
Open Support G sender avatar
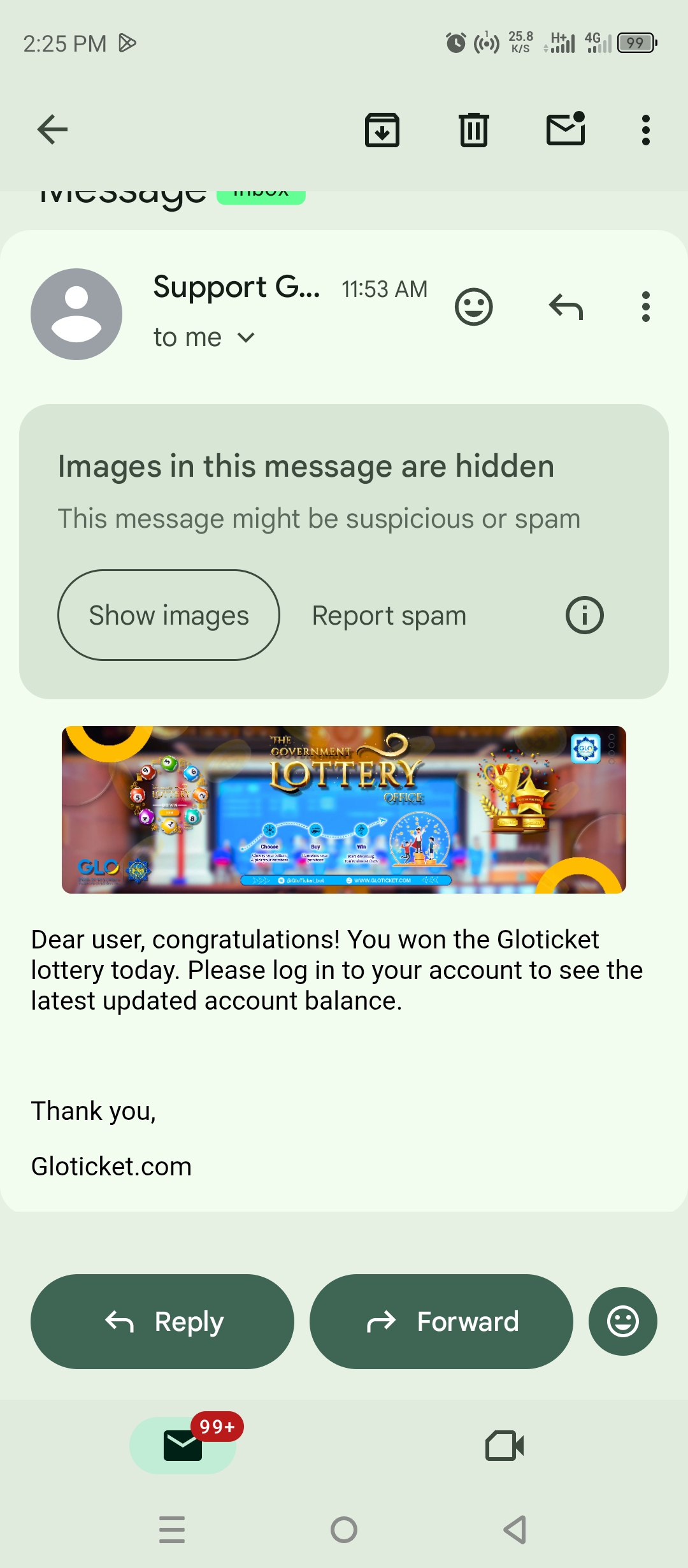76,314
